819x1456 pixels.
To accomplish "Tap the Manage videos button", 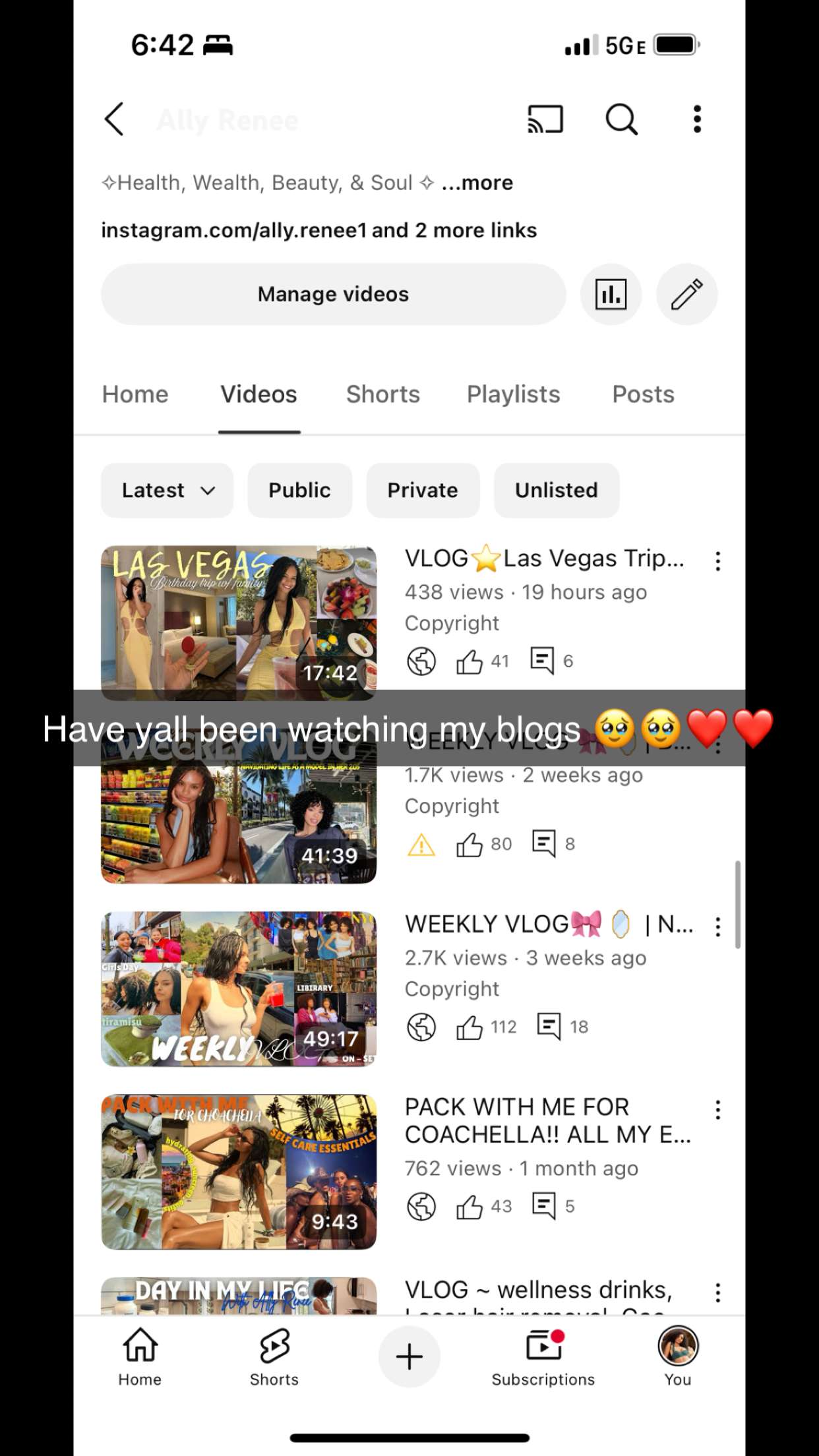I will point(332,294).
